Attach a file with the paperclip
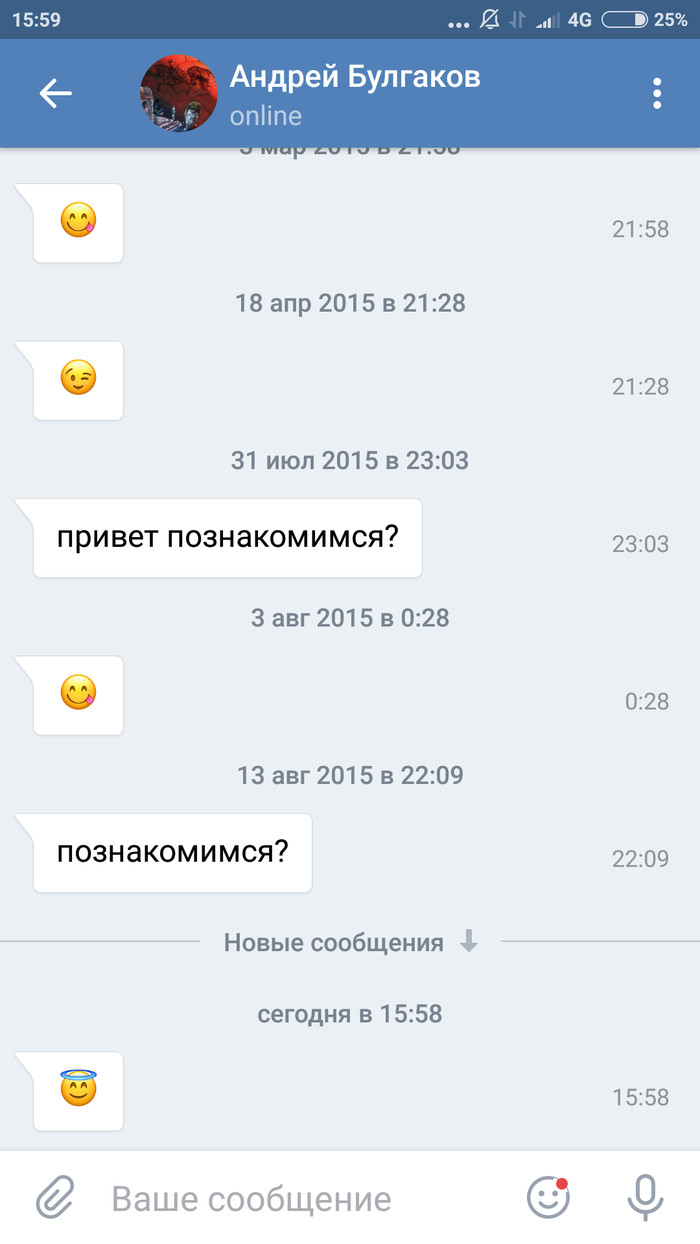This screenshot has width=700, height=1244. point(56,1197)
